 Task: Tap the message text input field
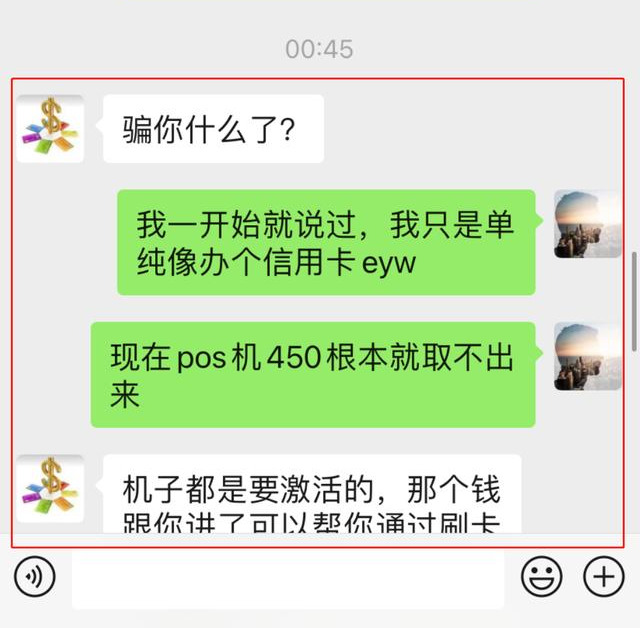point(288,578)
